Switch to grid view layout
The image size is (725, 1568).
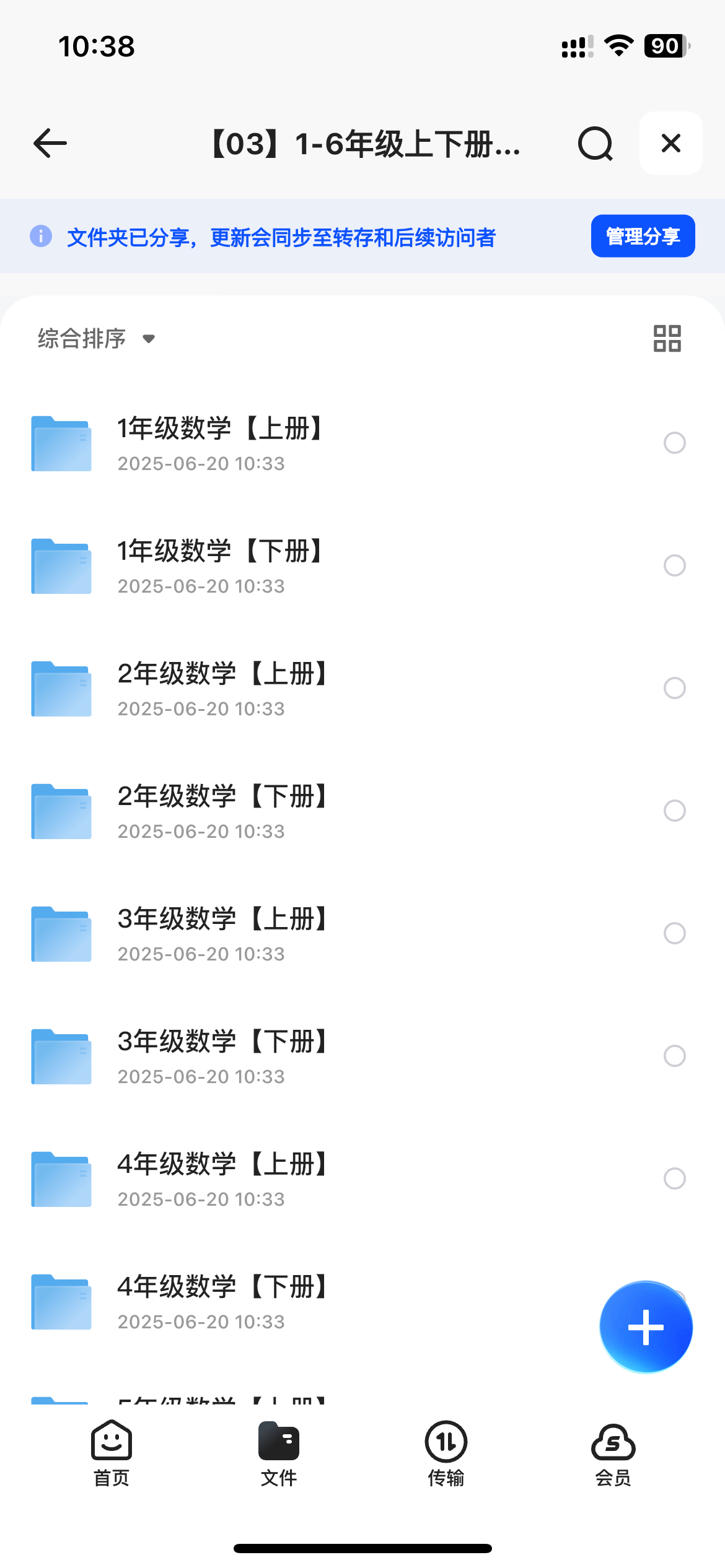pos(667,339)
